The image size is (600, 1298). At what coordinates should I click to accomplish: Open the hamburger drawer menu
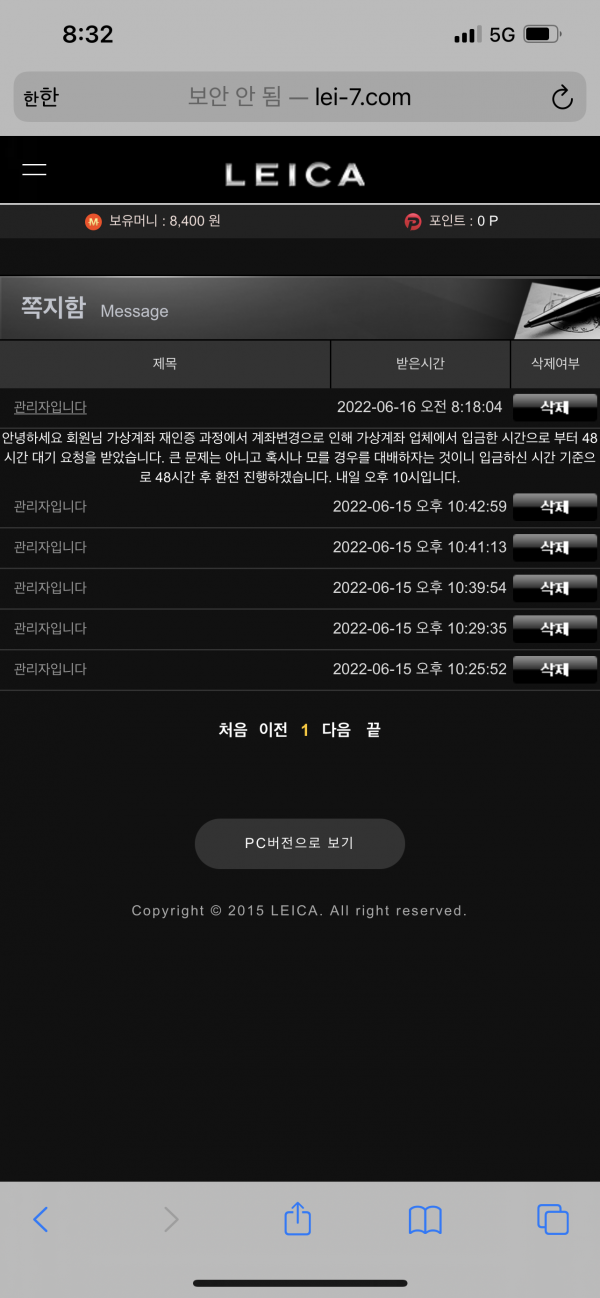[x=35, y=170]
